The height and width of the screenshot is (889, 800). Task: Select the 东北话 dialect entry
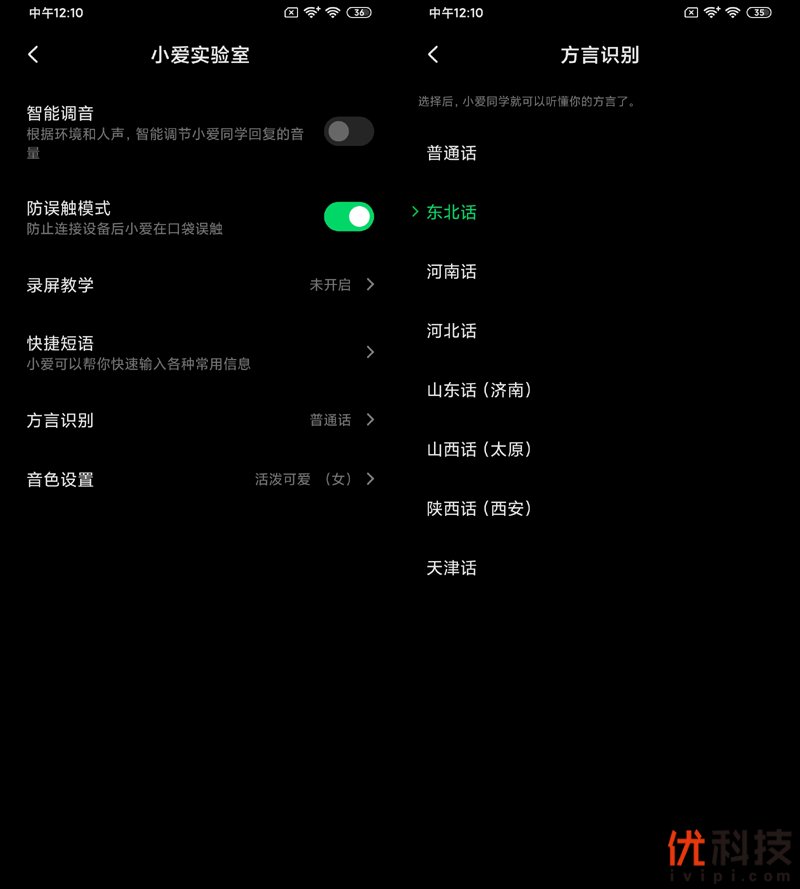(x=450, y=212)
